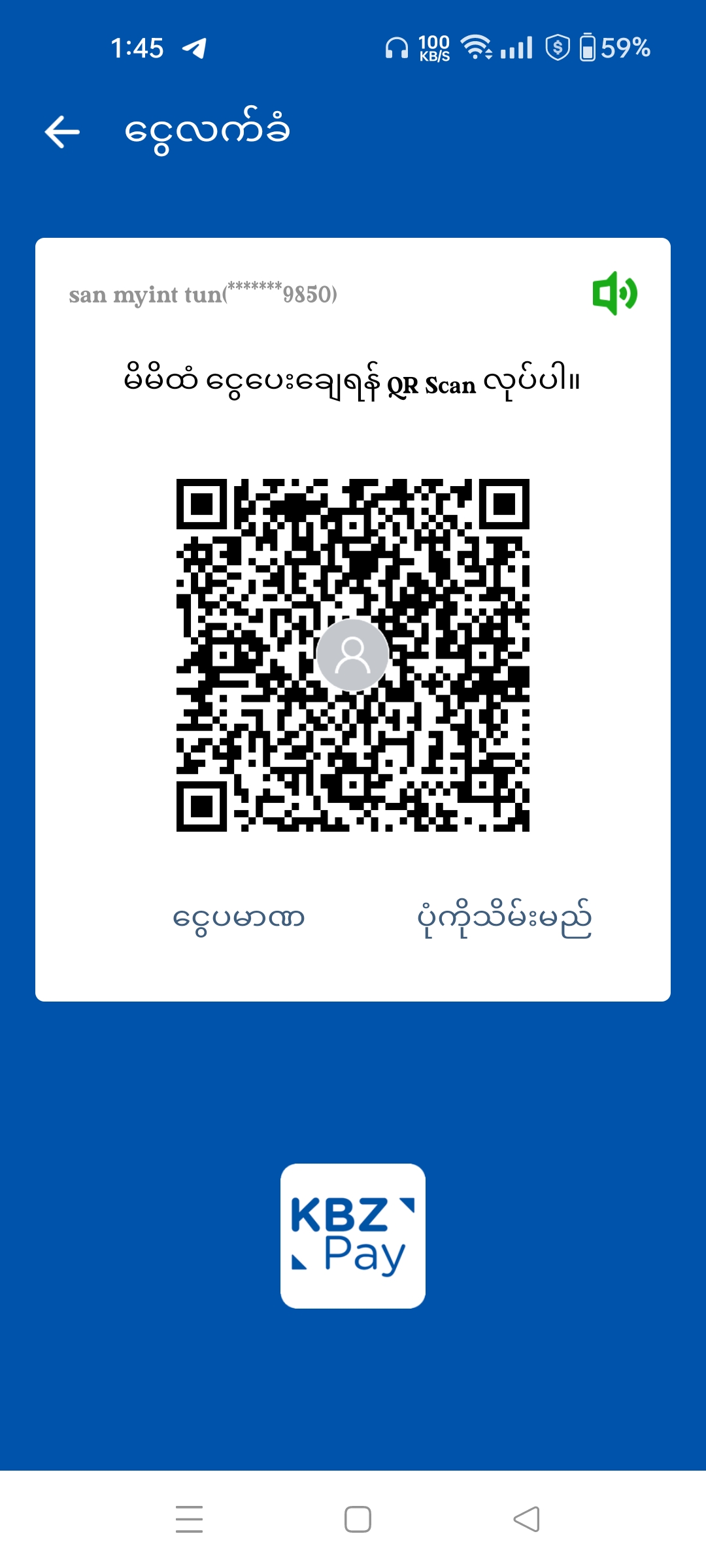
Task: Go to the home screen
Action: (358, 1519)
